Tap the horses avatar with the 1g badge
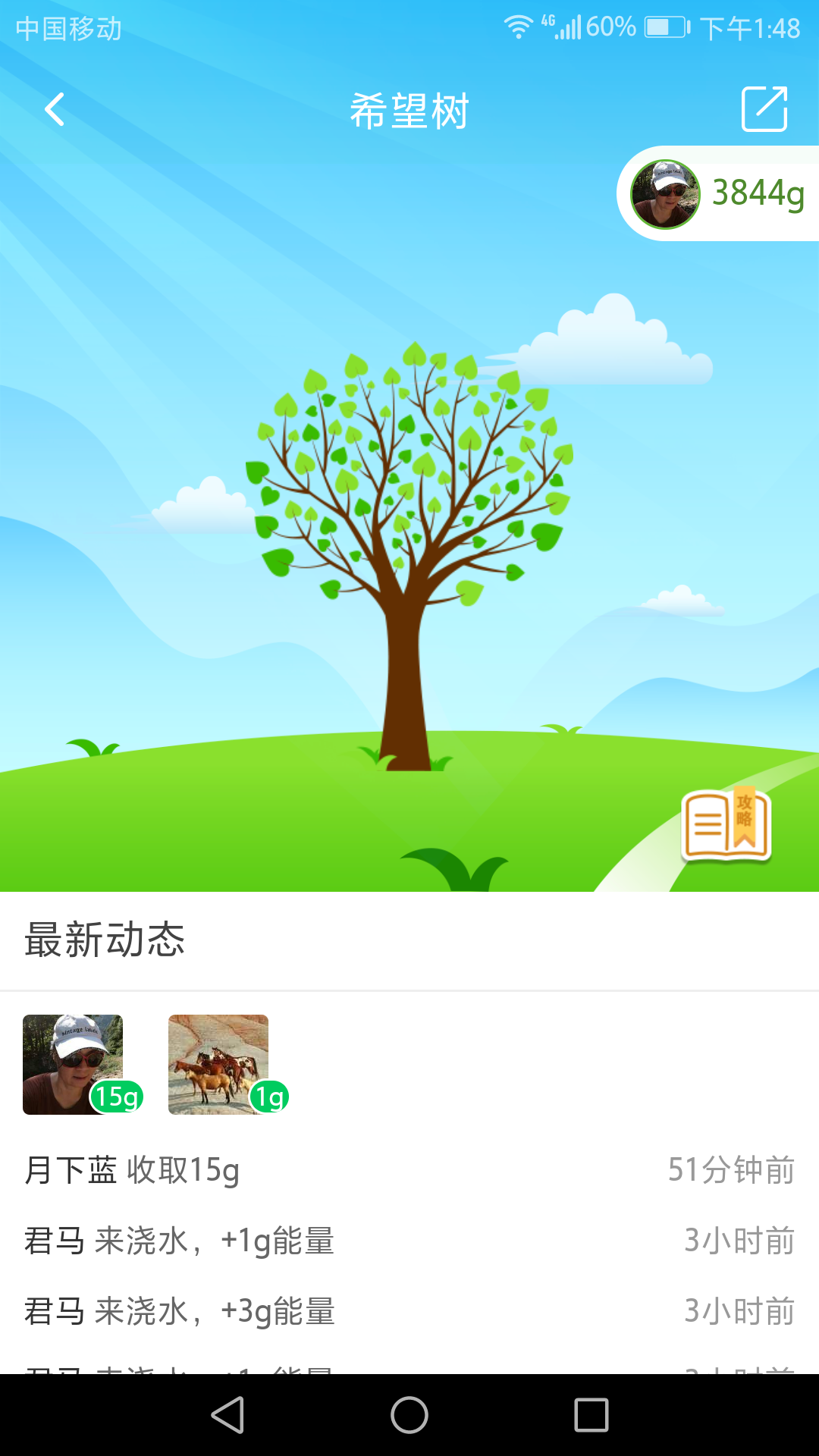819x1456 pixels. (218, 1064)
